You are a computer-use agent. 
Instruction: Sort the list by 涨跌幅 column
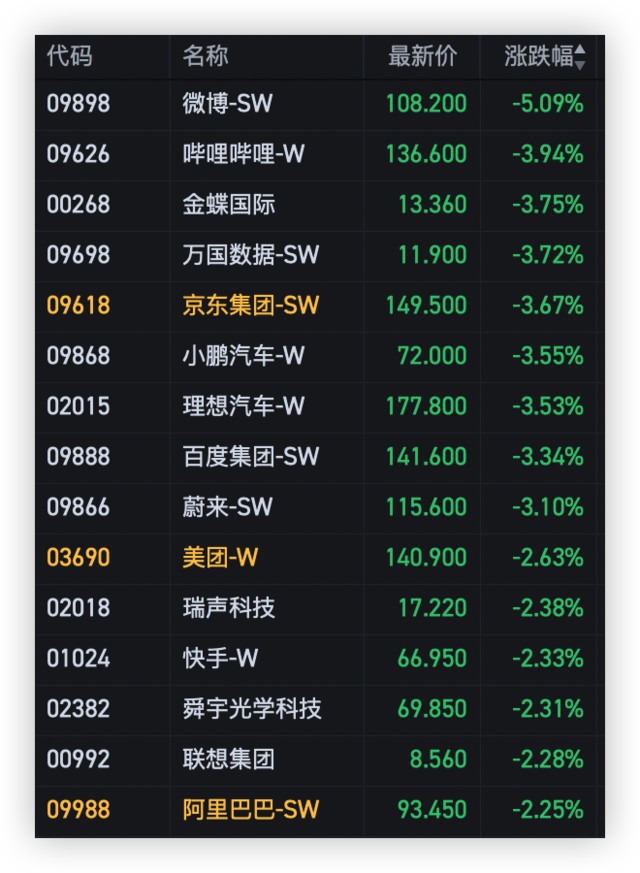545,57
